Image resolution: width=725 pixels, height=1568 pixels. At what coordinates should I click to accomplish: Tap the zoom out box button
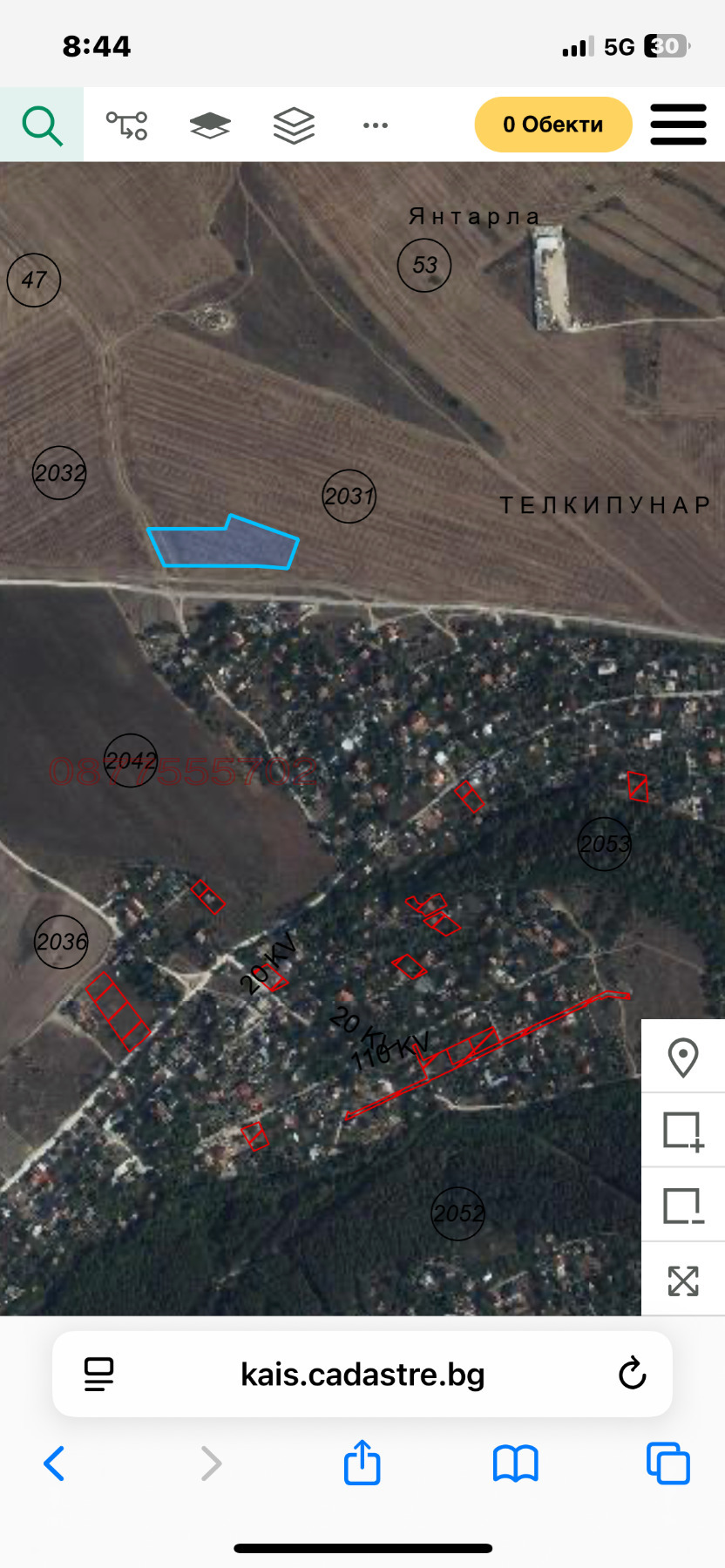tap(683, 1206)
